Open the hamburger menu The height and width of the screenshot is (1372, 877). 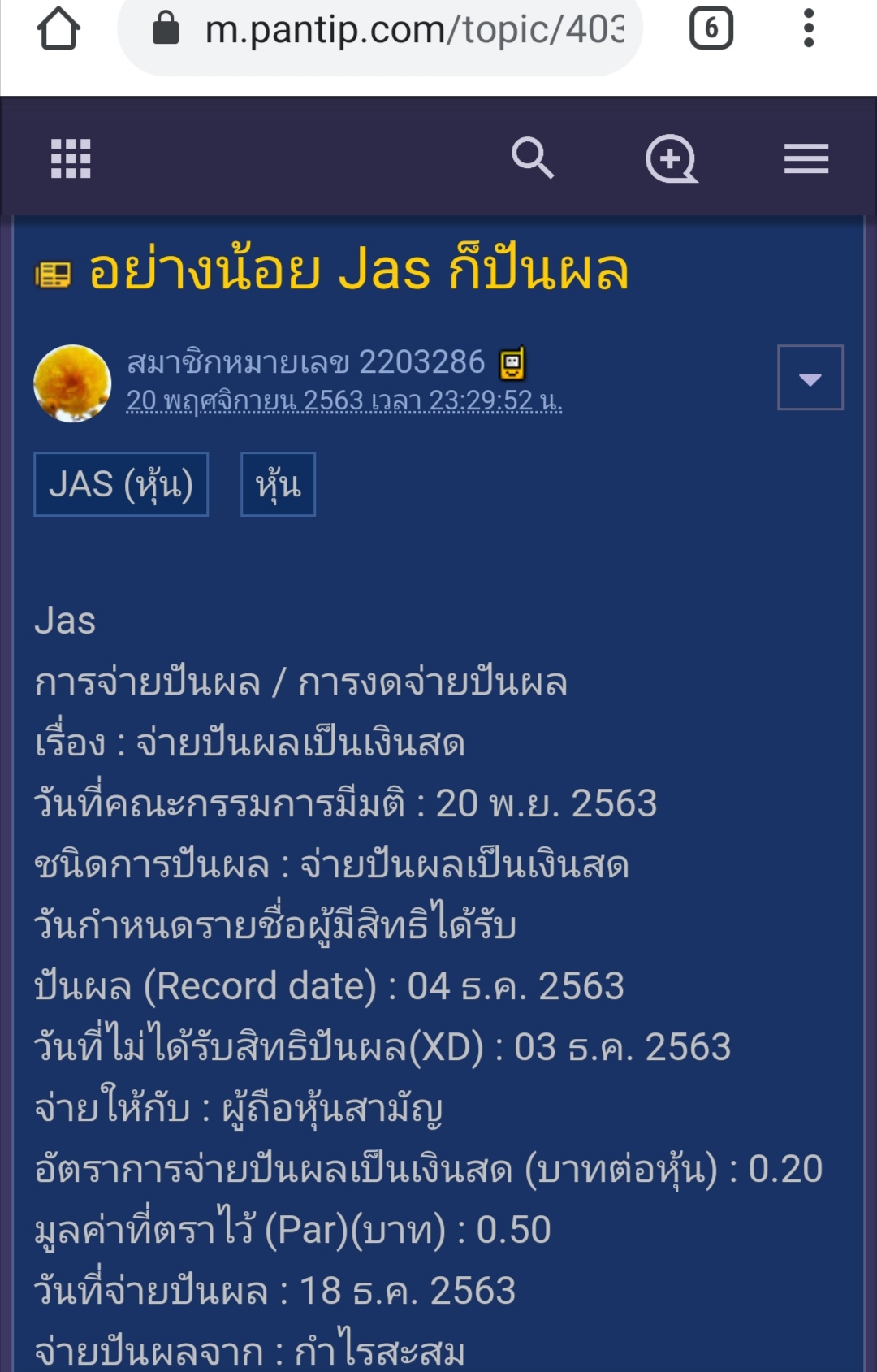(x=806, y=158)
